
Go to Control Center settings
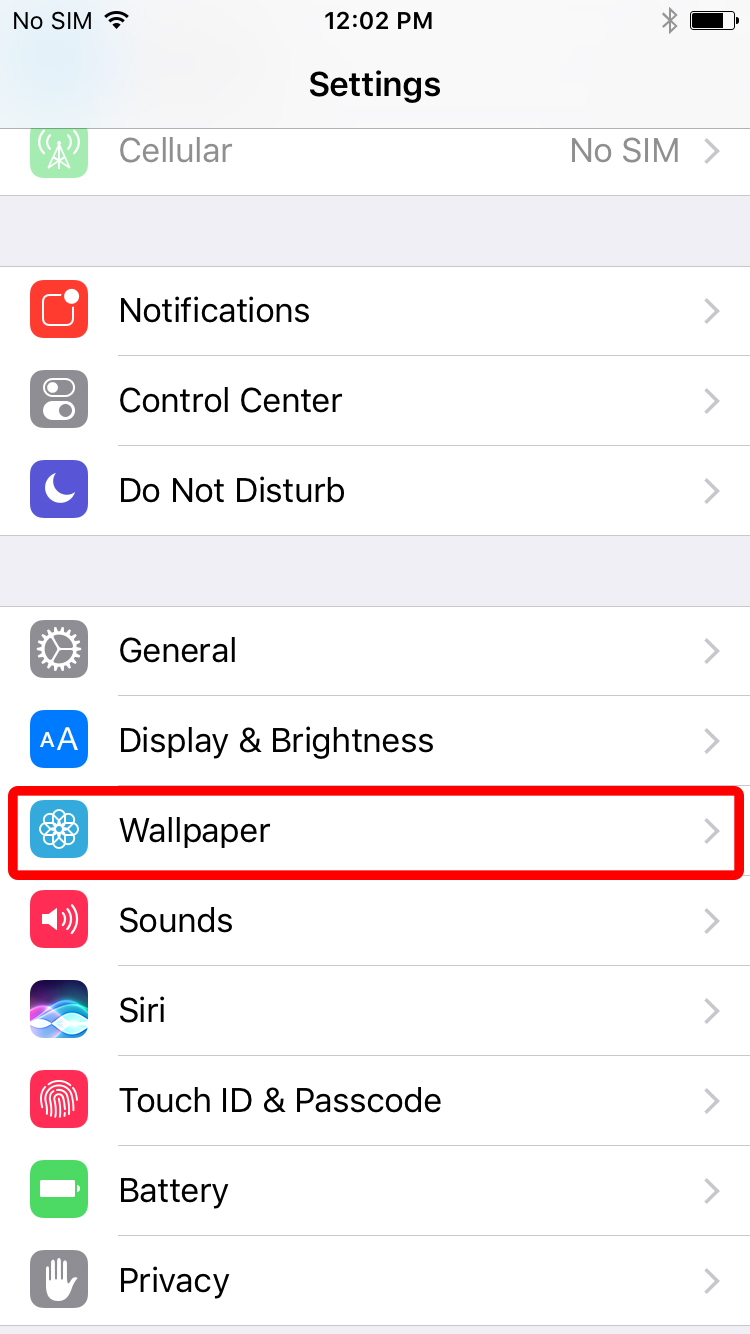coord(375,401)
